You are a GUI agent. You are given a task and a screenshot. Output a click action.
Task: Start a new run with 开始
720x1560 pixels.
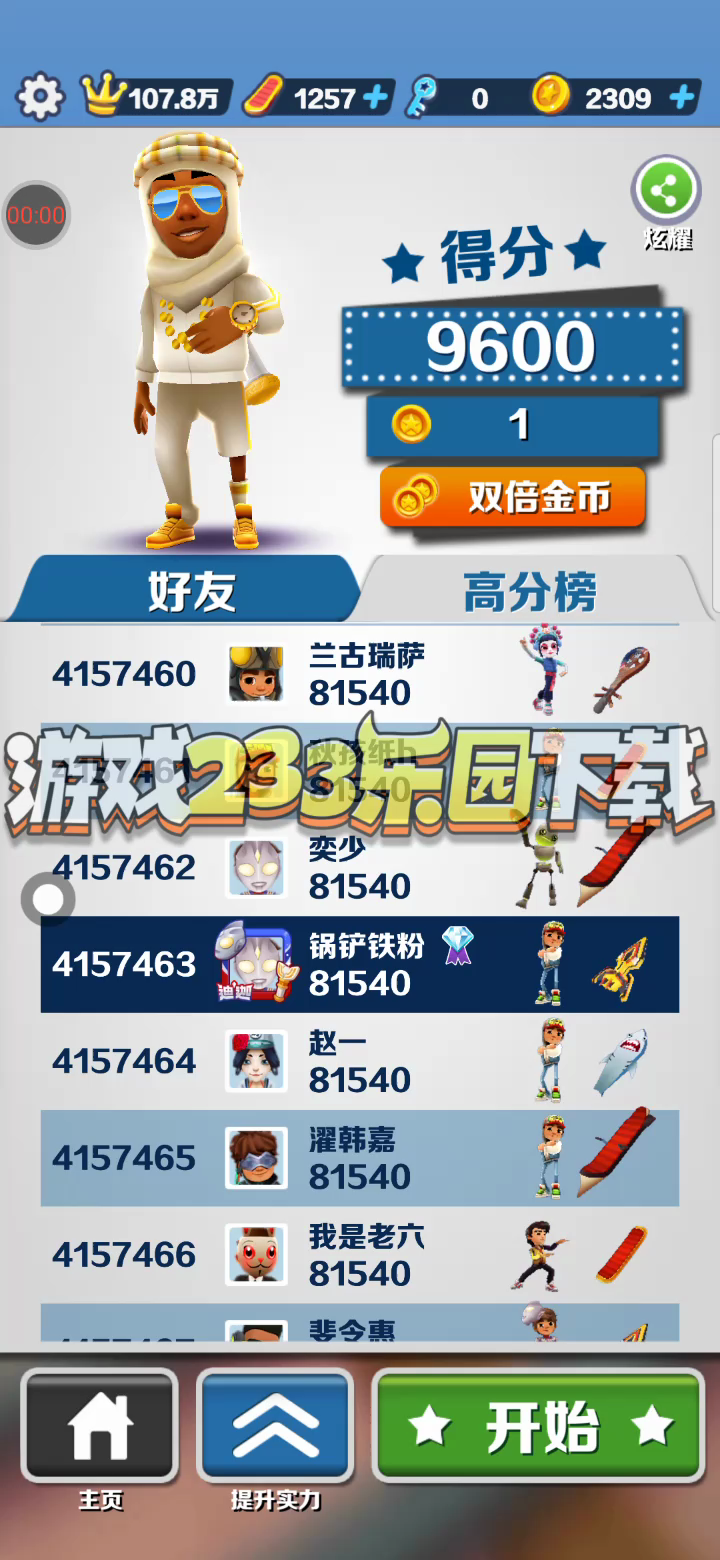click(x=540, y=1427)
